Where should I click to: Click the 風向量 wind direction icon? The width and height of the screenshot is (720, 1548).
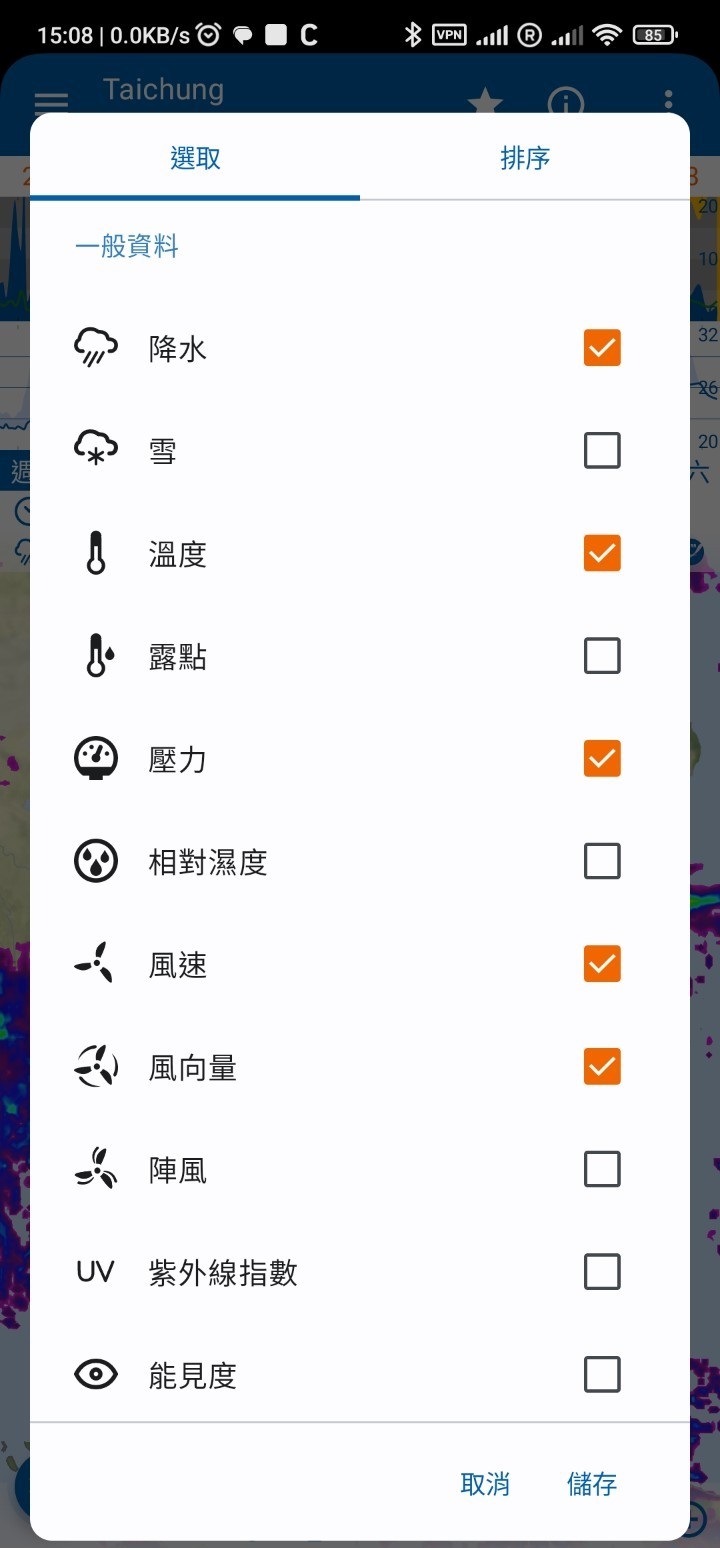95,1066
